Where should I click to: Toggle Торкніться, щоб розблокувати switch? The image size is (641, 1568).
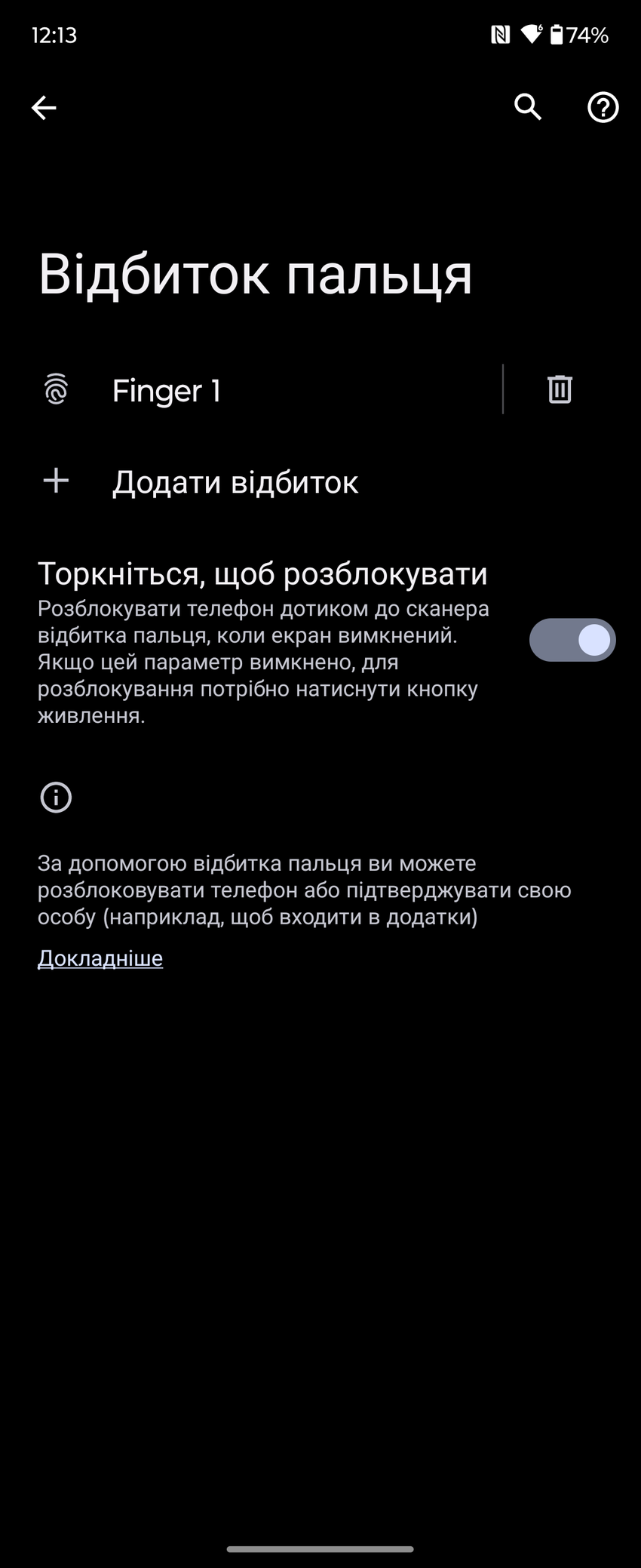pyautogui.click(x=572, y=640)
